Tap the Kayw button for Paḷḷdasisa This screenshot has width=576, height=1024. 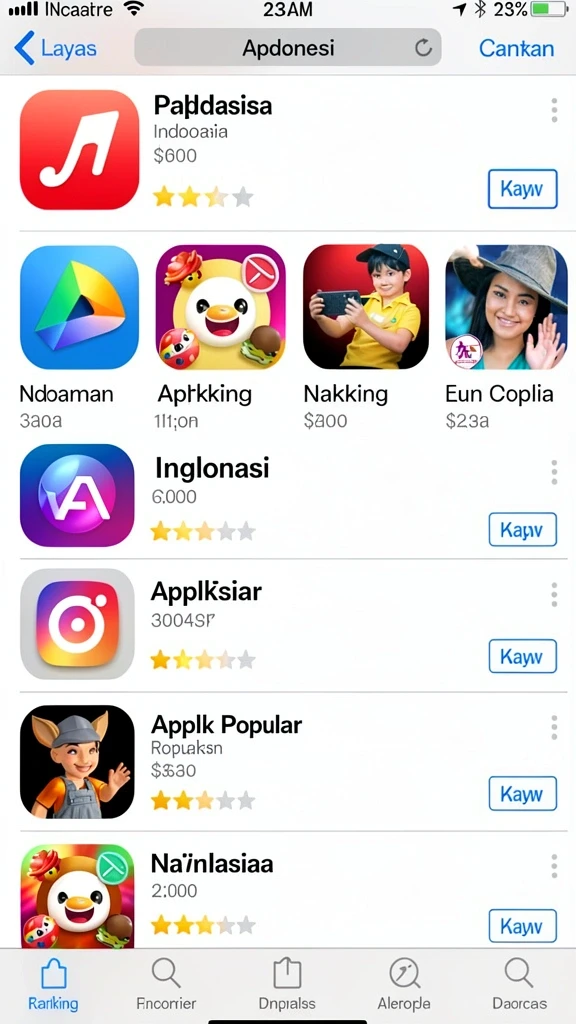click(x=522, y=189)
